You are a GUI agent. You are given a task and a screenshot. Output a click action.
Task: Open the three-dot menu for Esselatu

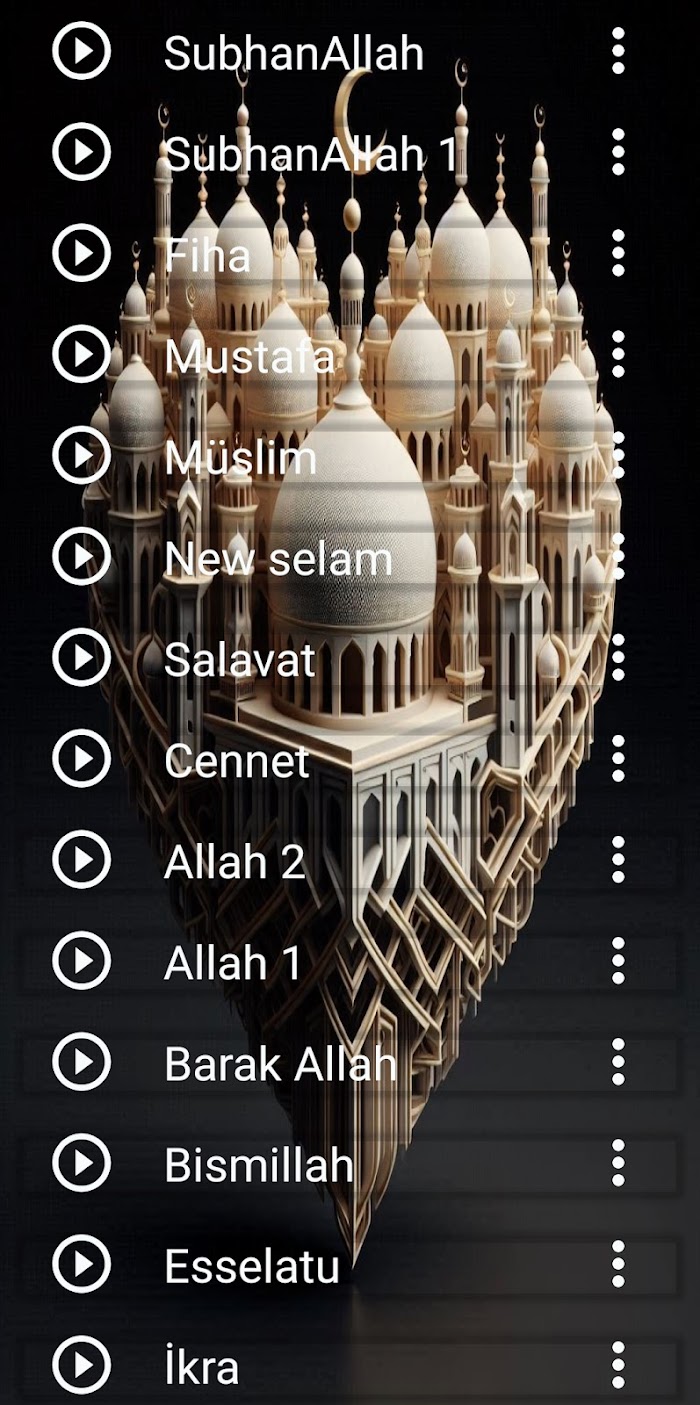coord(618,1265)
